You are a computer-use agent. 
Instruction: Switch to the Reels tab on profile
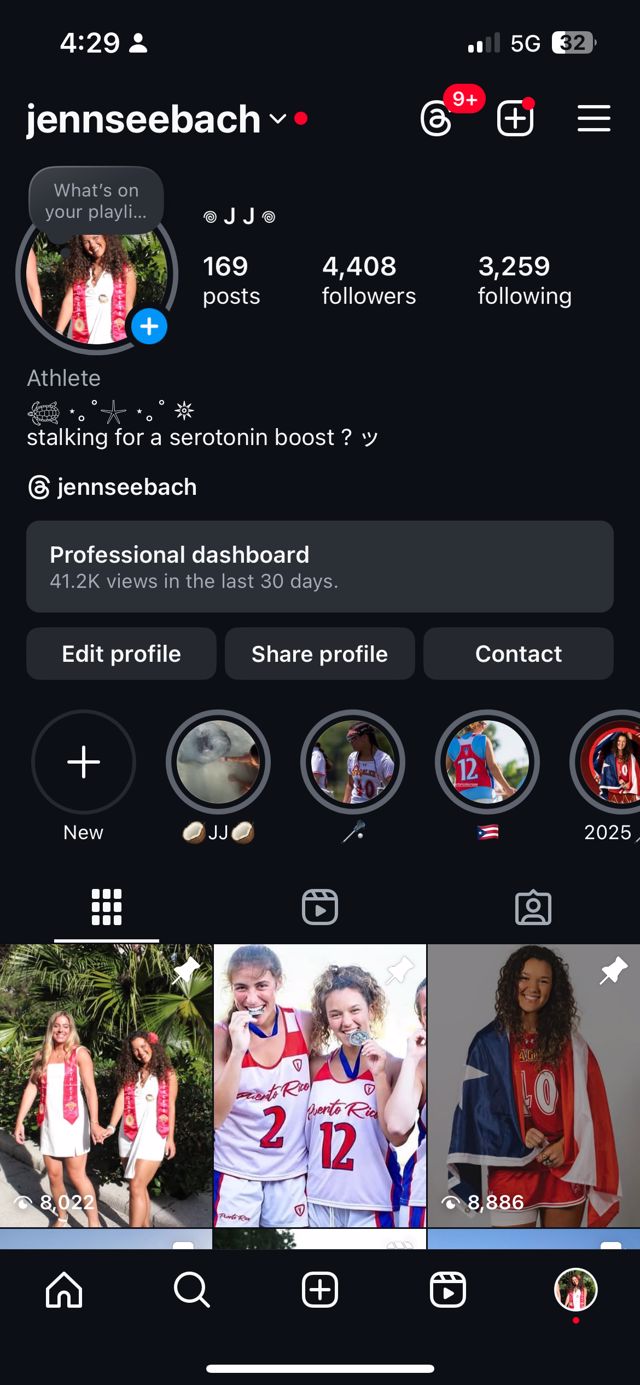[320, 907]
